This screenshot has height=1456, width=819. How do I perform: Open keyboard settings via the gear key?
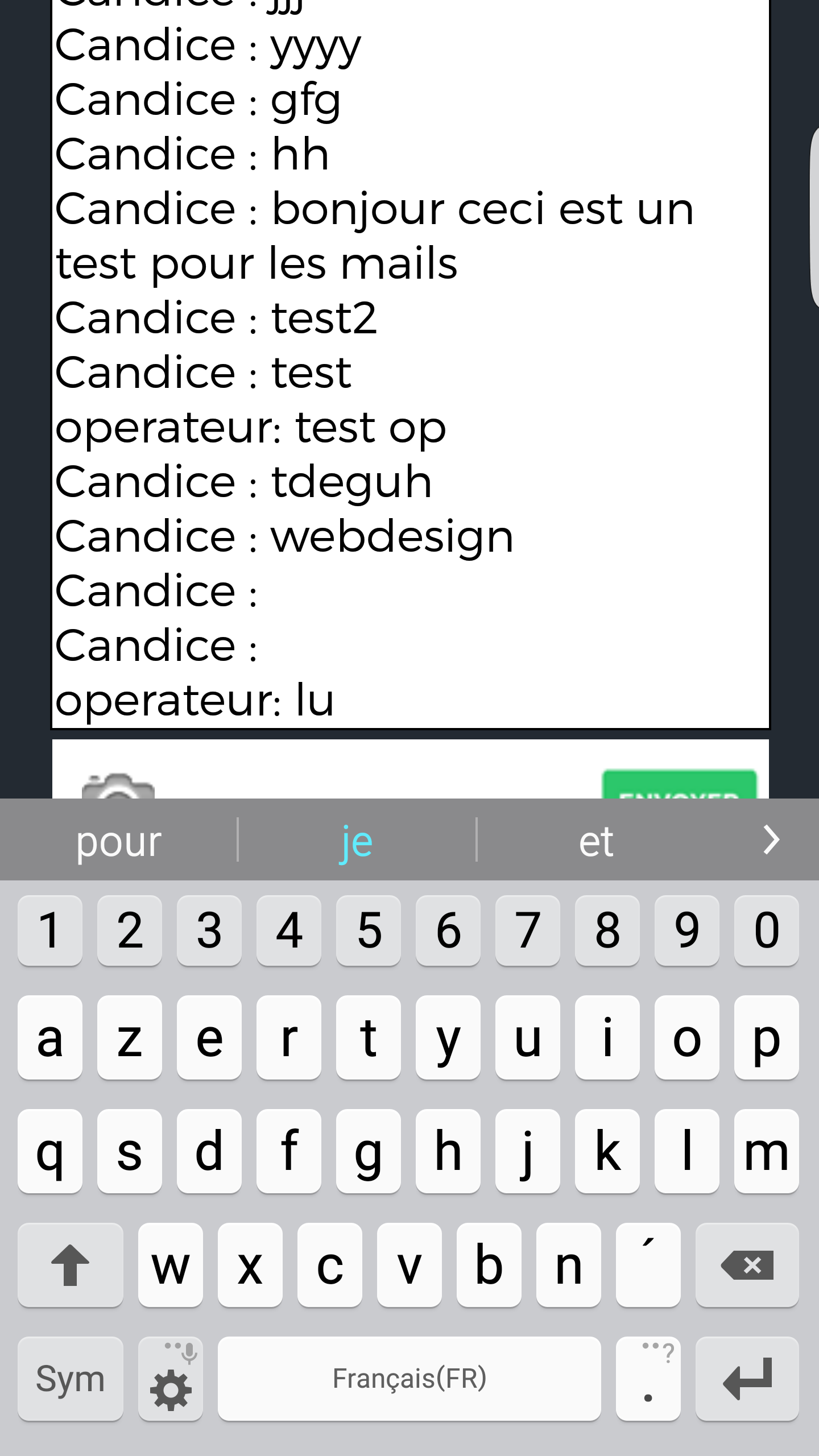171,1379
